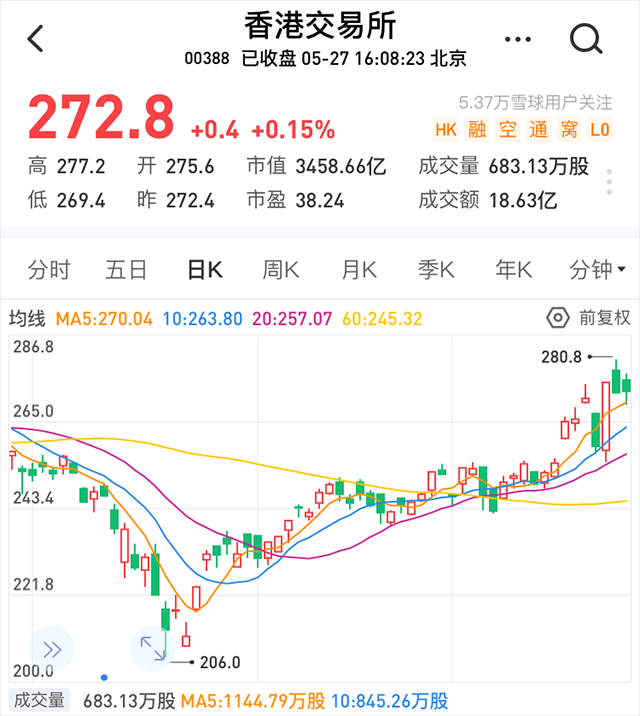Screen dimensions: 640x716
Task: Open the 前复权 adjustment setting
Action: click(590, 318)
